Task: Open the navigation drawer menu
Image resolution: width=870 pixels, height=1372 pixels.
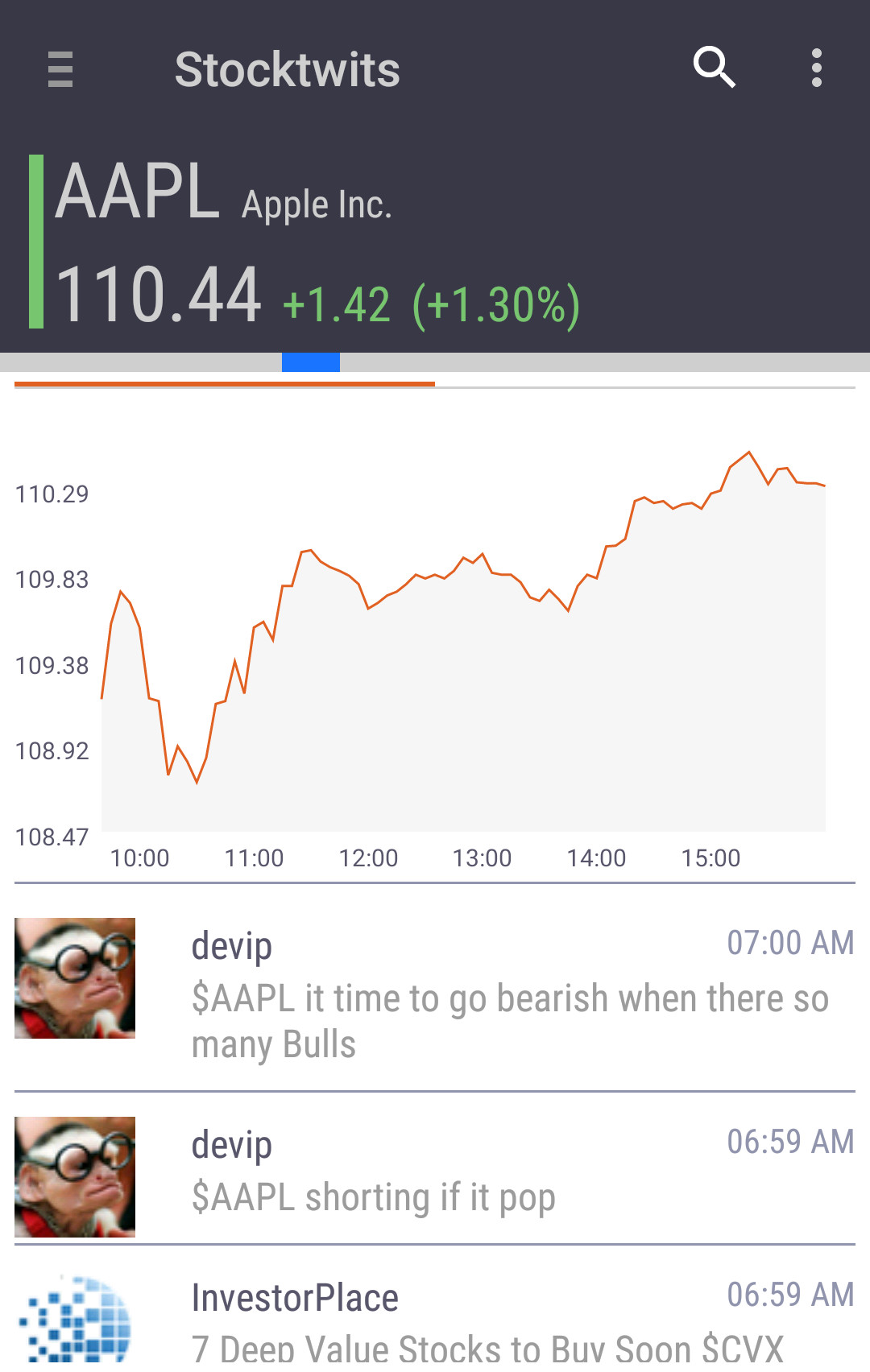Action: tap(60, 69)
